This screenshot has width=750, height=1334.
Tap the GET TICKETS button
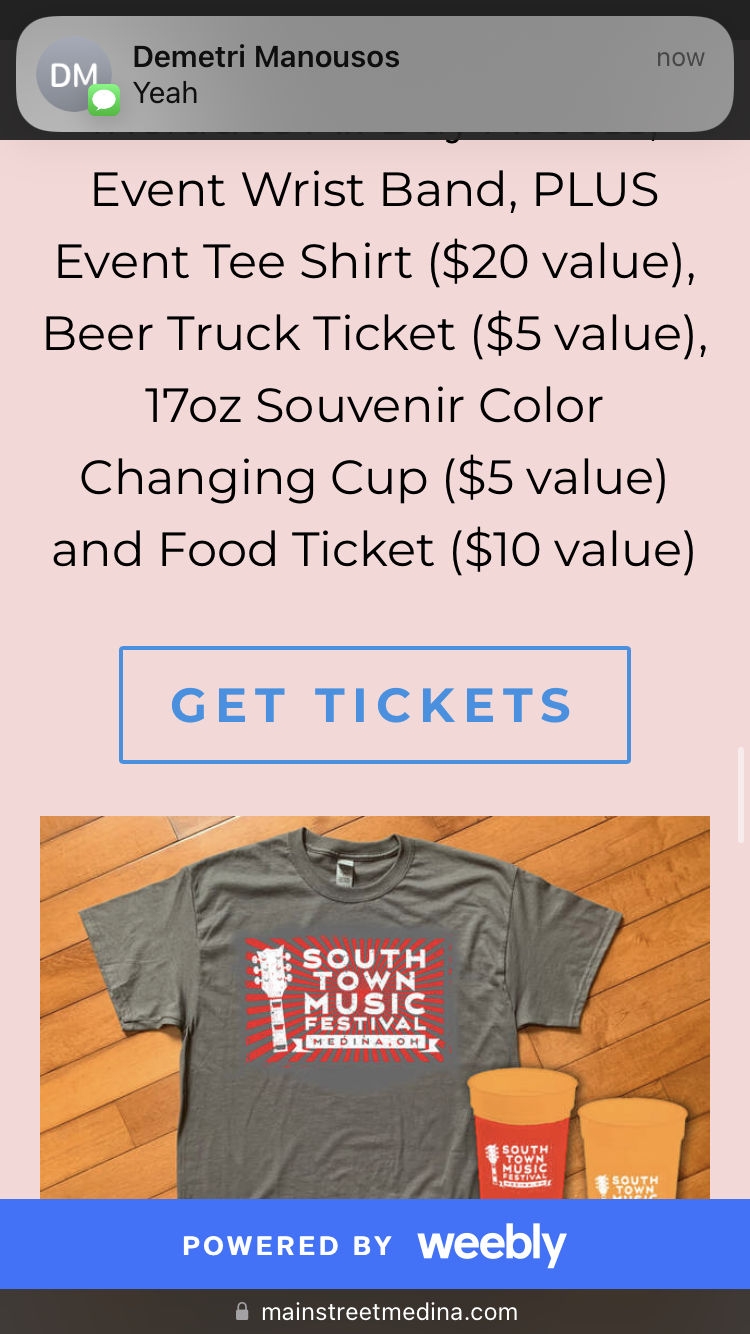374,705
